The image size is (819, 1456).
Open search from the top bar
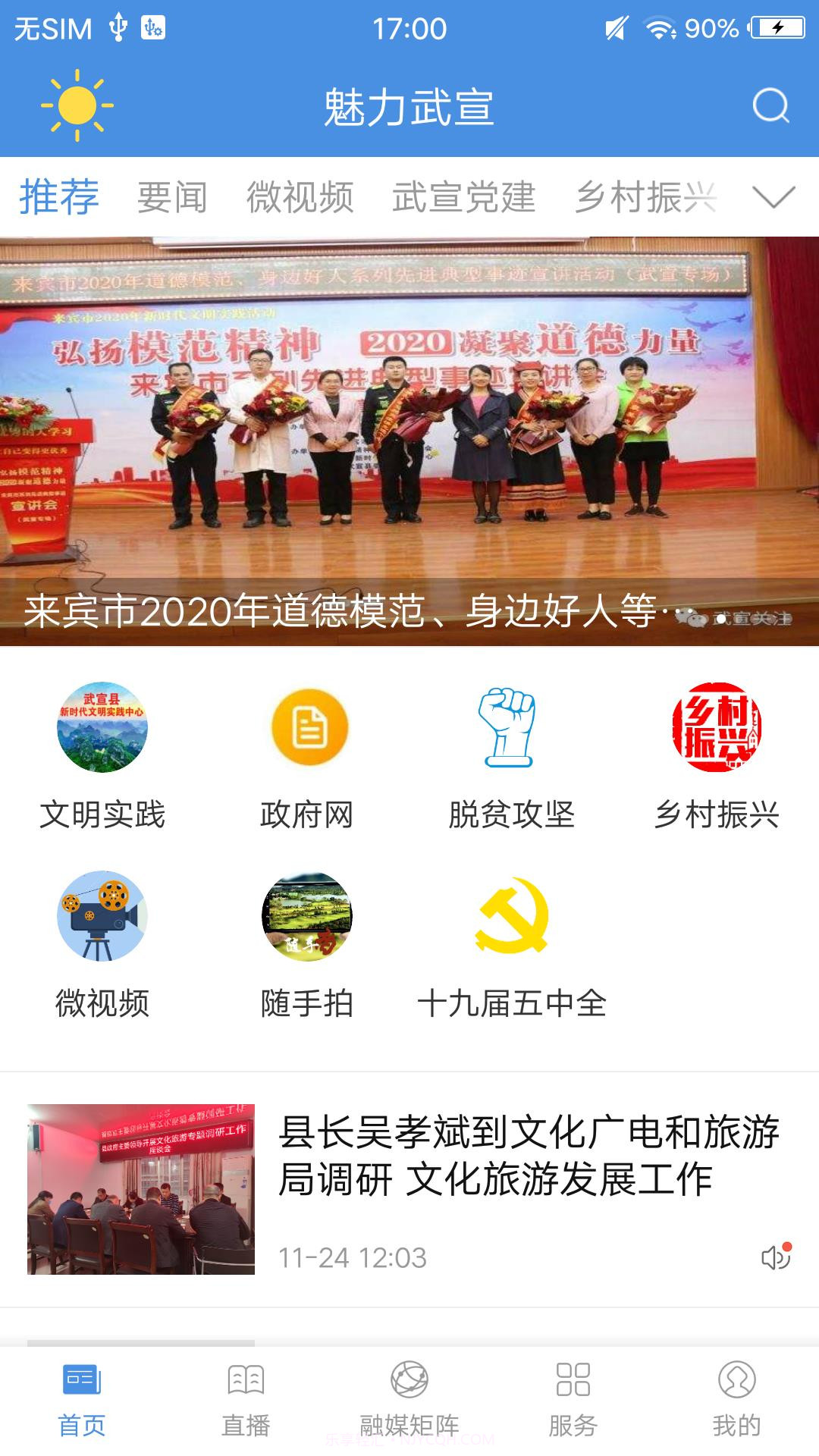[770, 106]
